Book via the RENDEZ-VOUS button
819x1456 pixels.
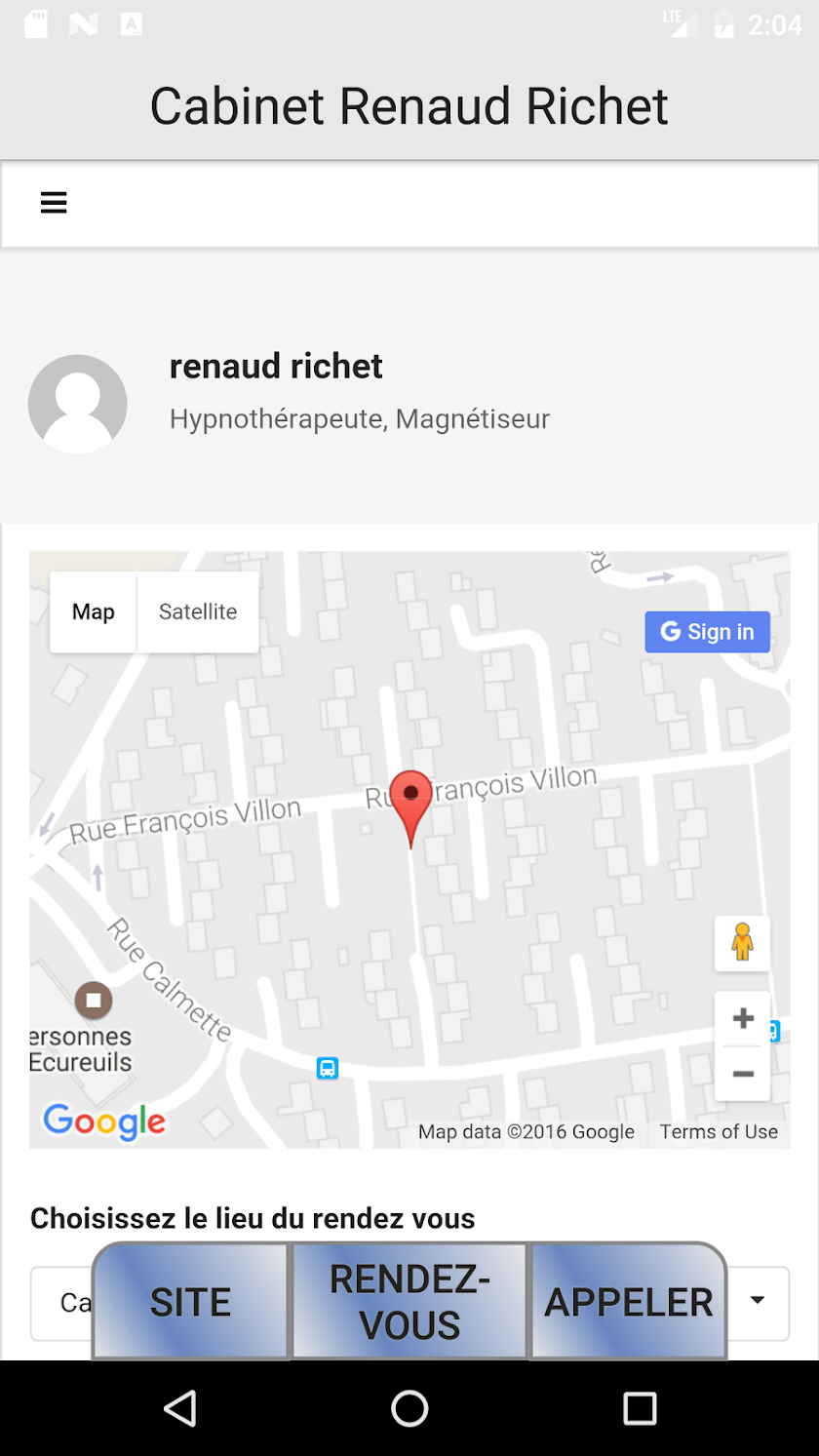pyautogui.click(x=409, y=1302)
